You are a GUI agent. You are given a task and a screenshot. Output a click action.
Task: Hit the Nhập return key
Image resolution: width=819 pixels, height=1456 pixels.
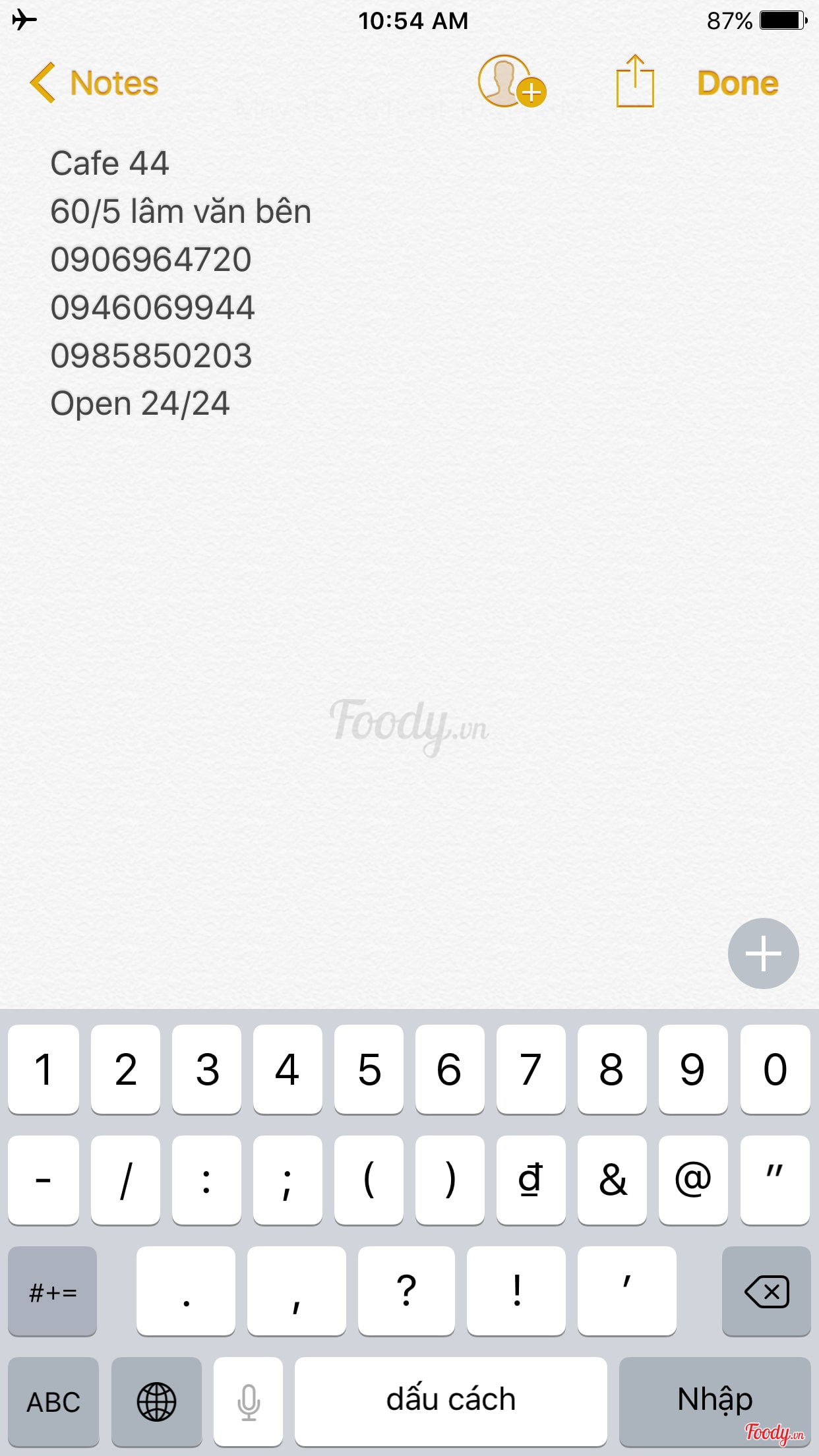click(714, 1401)
